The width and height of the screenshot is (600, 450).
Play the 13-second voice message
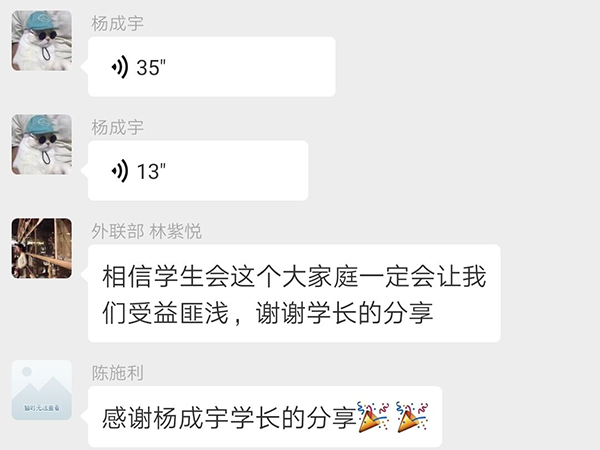point(197,171)
